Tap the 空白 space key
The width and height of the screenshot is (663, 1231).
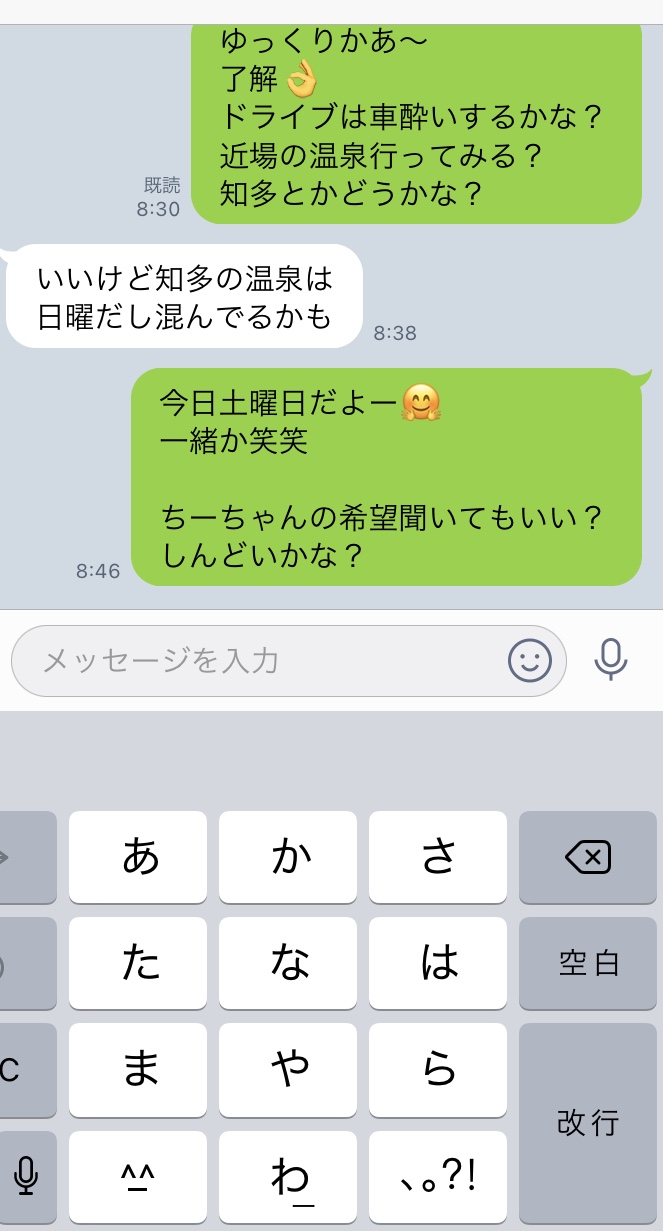(588, 963)
